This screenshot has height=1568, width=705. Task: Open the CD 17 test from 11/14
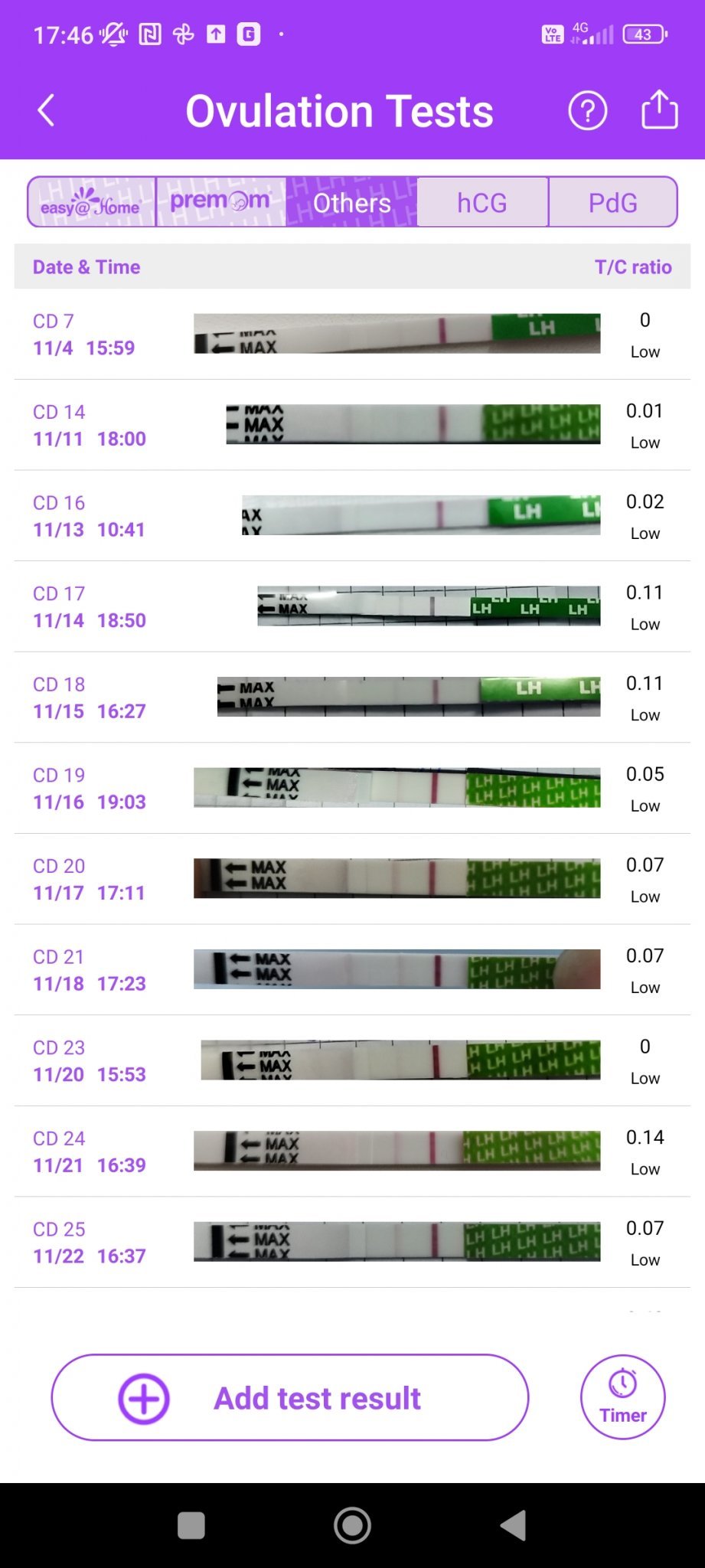coord(352,606)
